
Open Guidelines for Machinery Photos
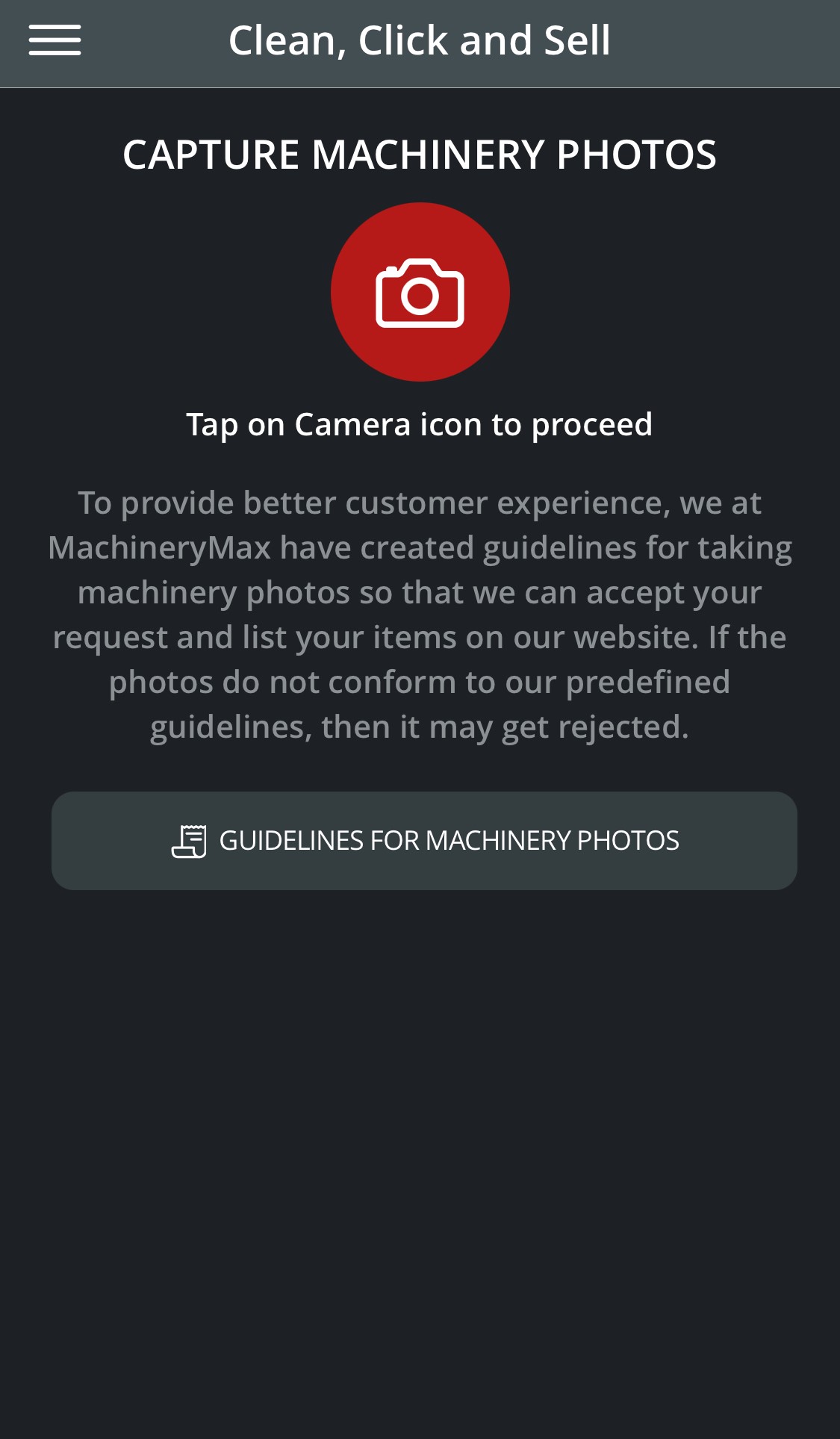(424, 841)
